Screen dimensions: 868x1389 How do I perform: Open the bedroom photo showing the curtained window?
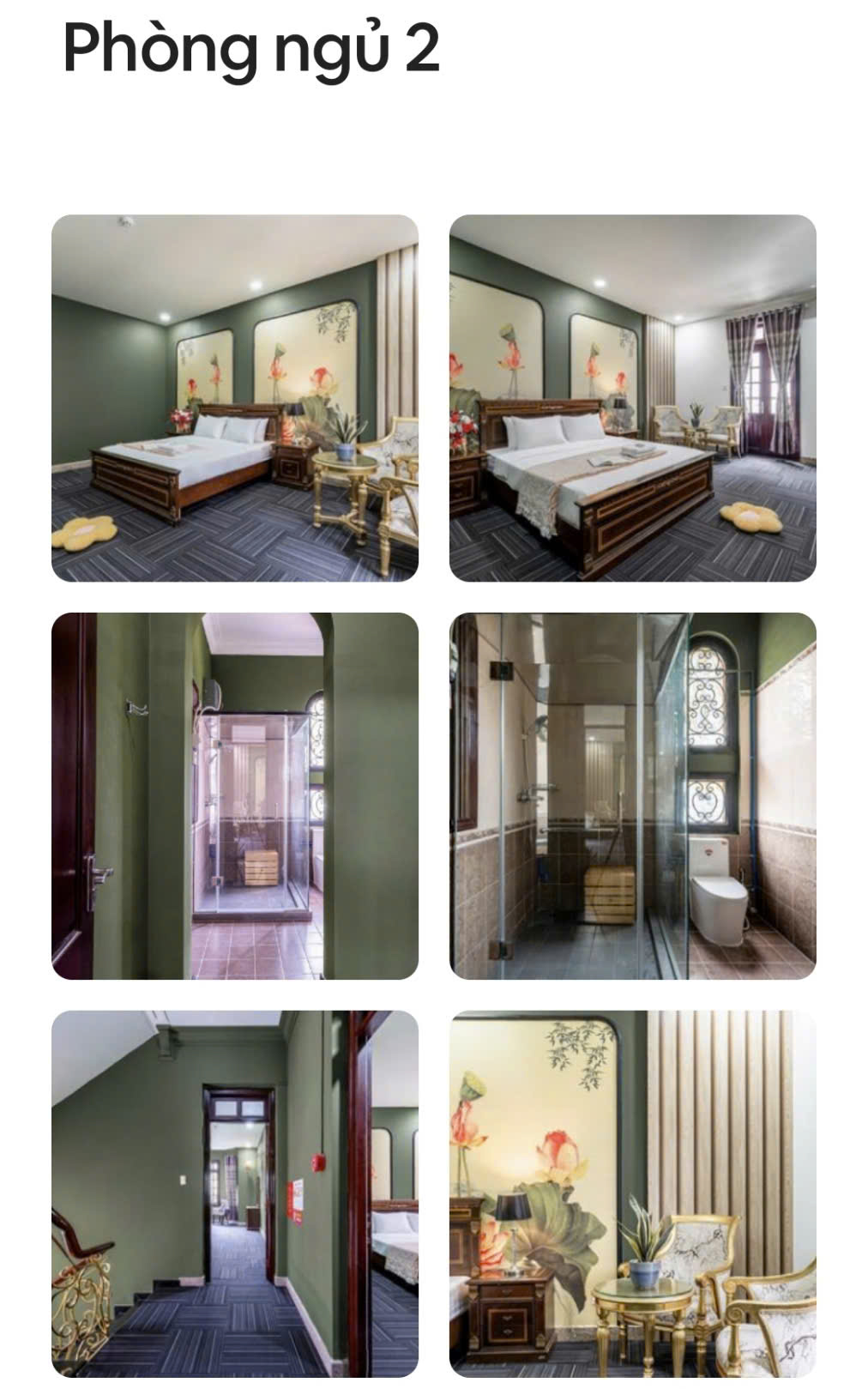(x=632, y=398)
